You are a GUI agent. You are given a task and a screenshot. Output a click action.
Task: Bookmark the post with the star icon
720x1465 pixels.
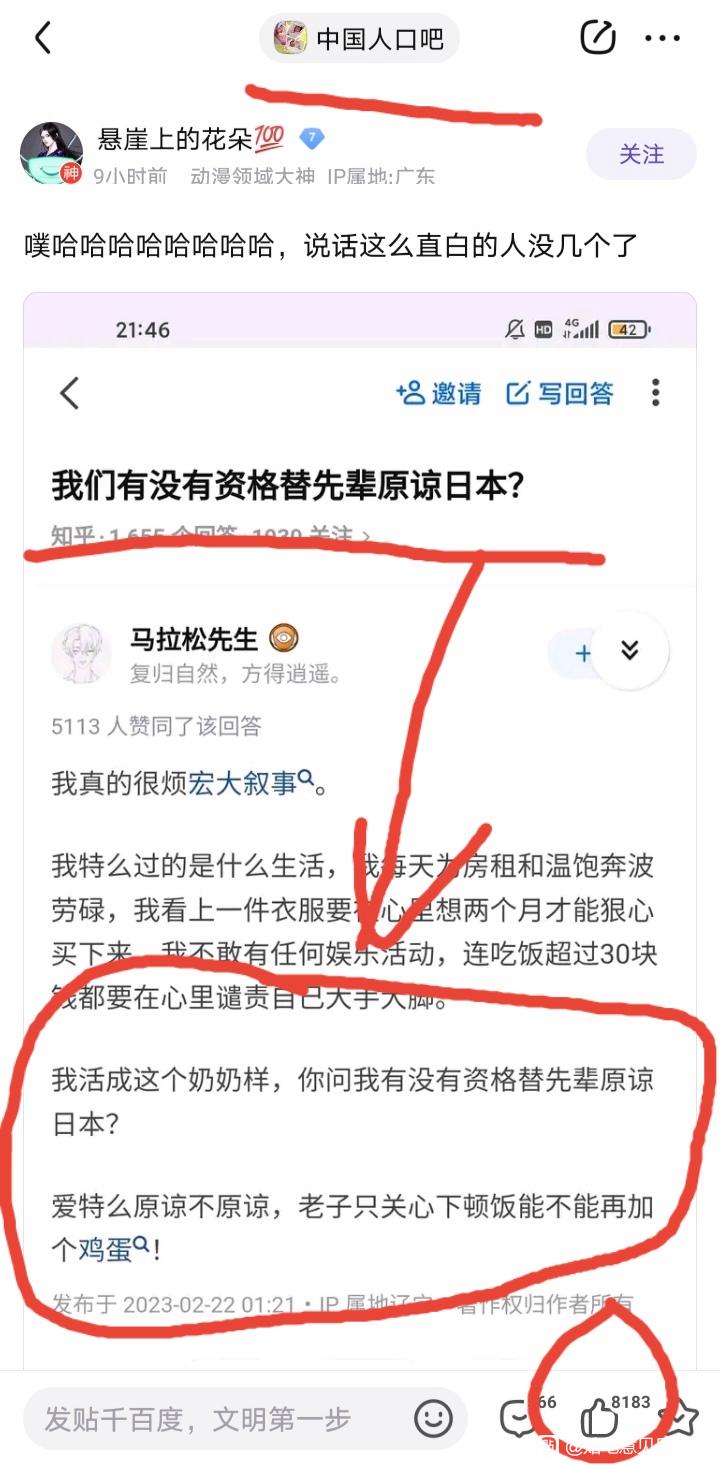pyautogui.click(x=681, y=1418)
